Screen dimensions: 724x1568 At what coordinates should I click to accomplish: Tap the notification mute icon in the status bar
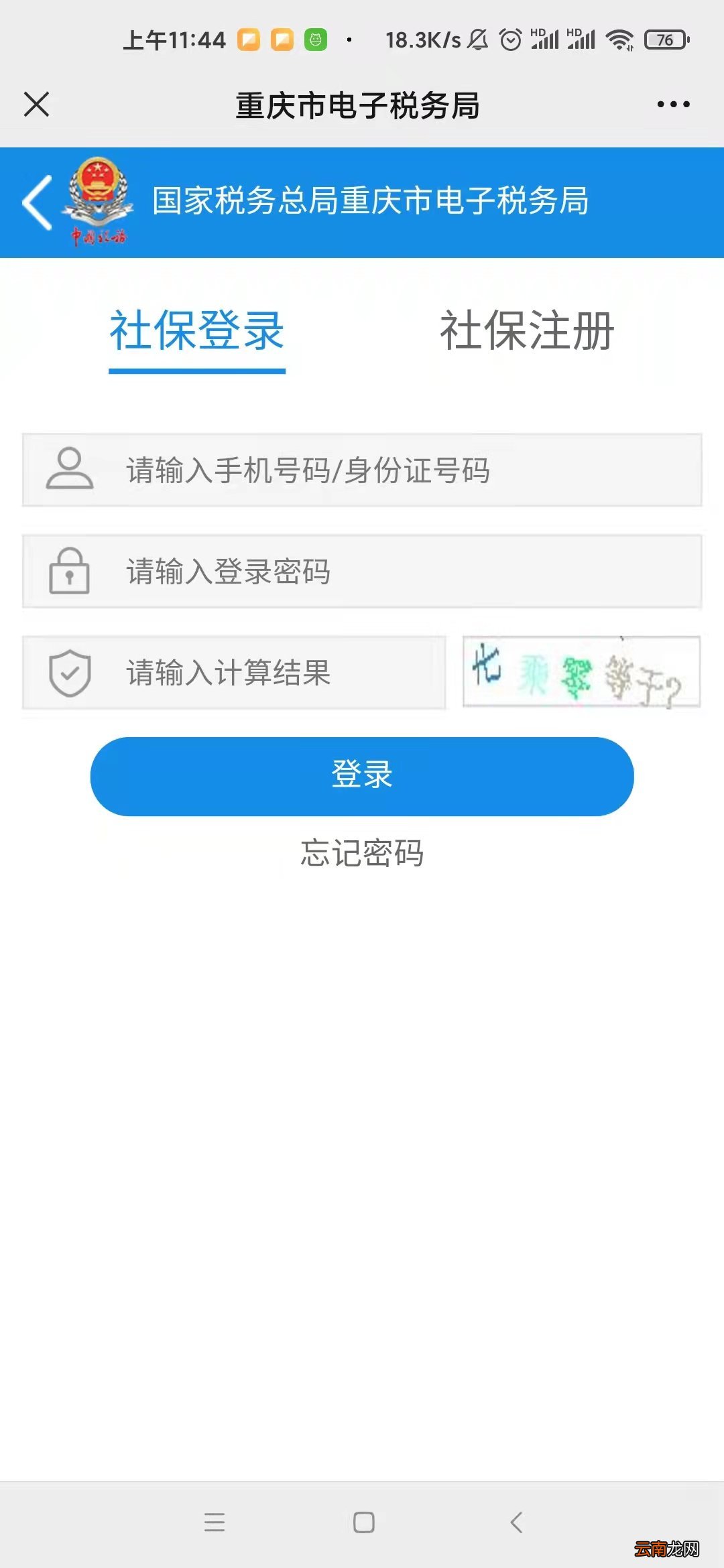[x=476, y=40]
